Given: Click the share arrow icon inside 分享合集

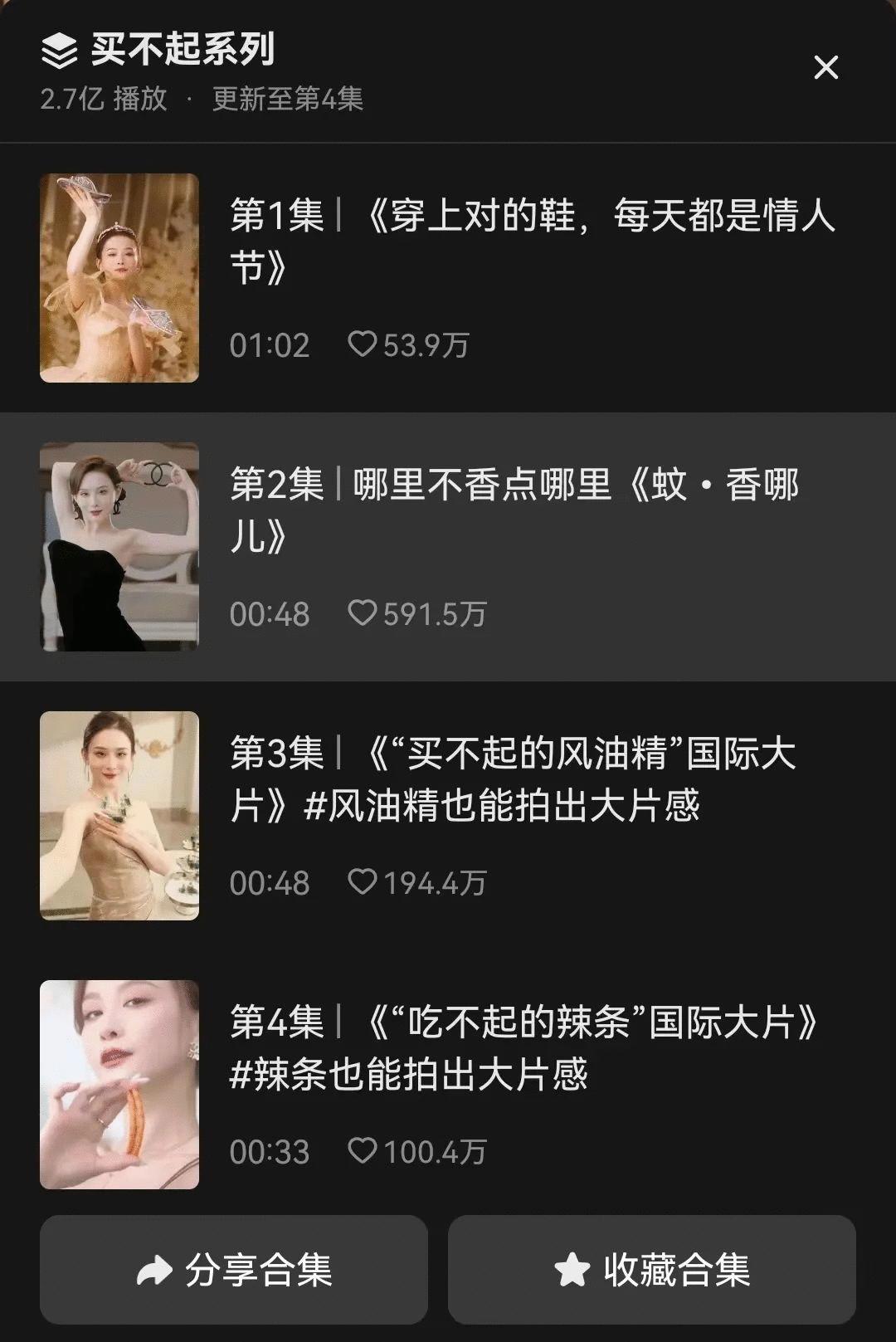Looking at the screenshot, I should coord(155,1268).
